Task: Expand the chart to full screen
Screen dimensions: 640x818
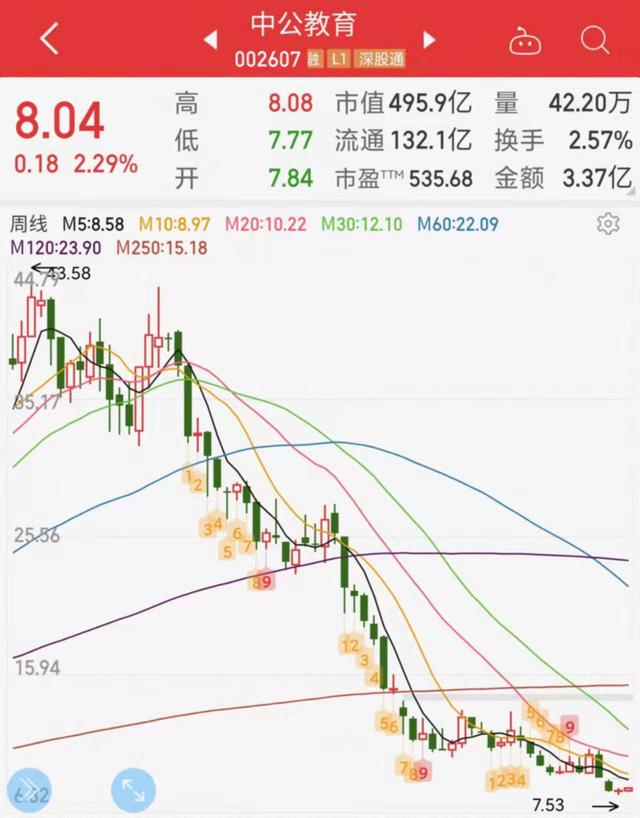Action: [x=133, y=790]
